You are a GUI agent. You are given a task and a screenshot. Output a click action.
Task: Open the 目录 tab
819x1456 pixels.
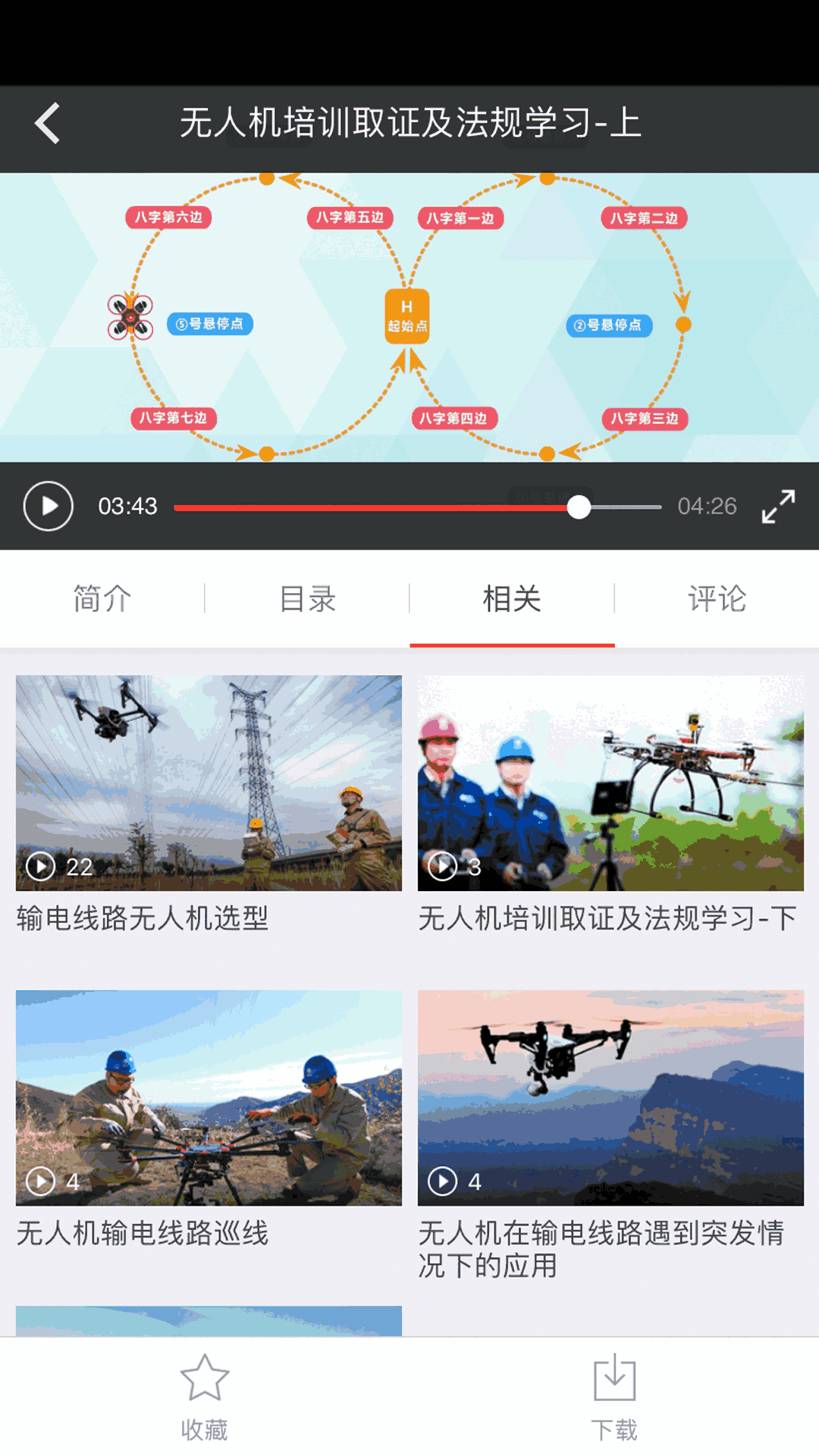[307, 598]
